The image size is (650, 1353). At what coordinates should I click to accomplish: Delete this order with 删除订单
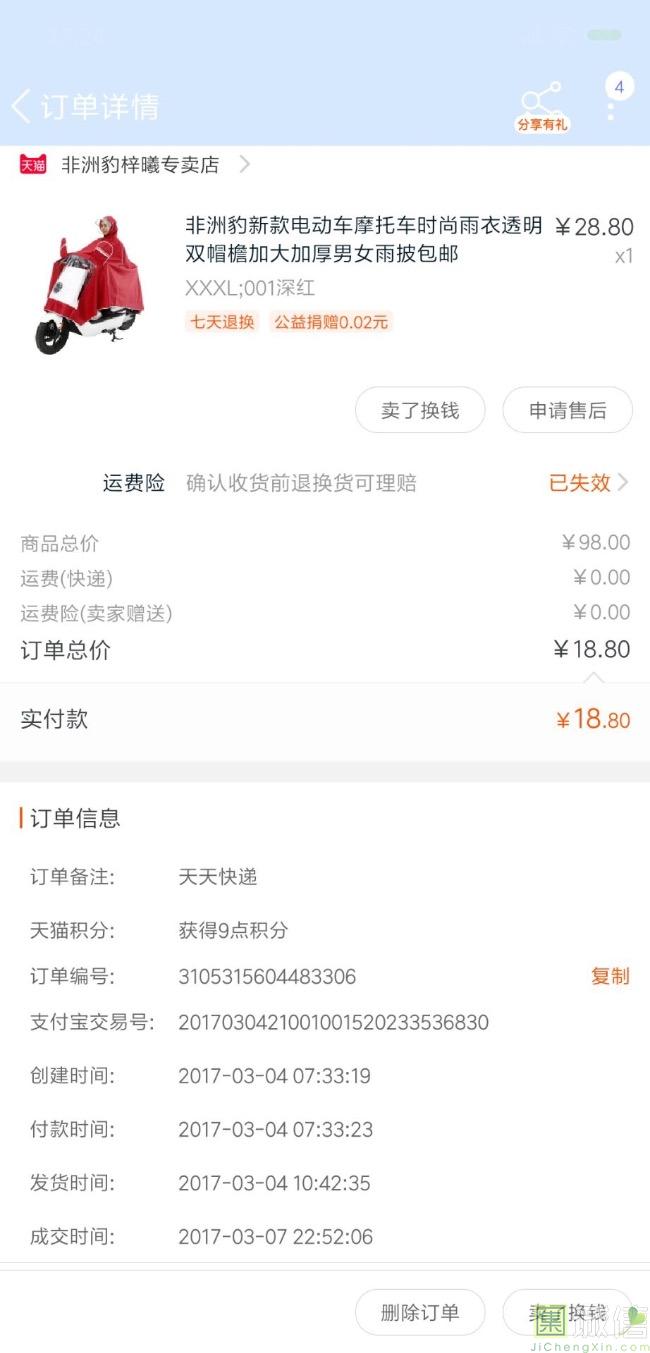pyautogui.click(x=420, y=1312)
